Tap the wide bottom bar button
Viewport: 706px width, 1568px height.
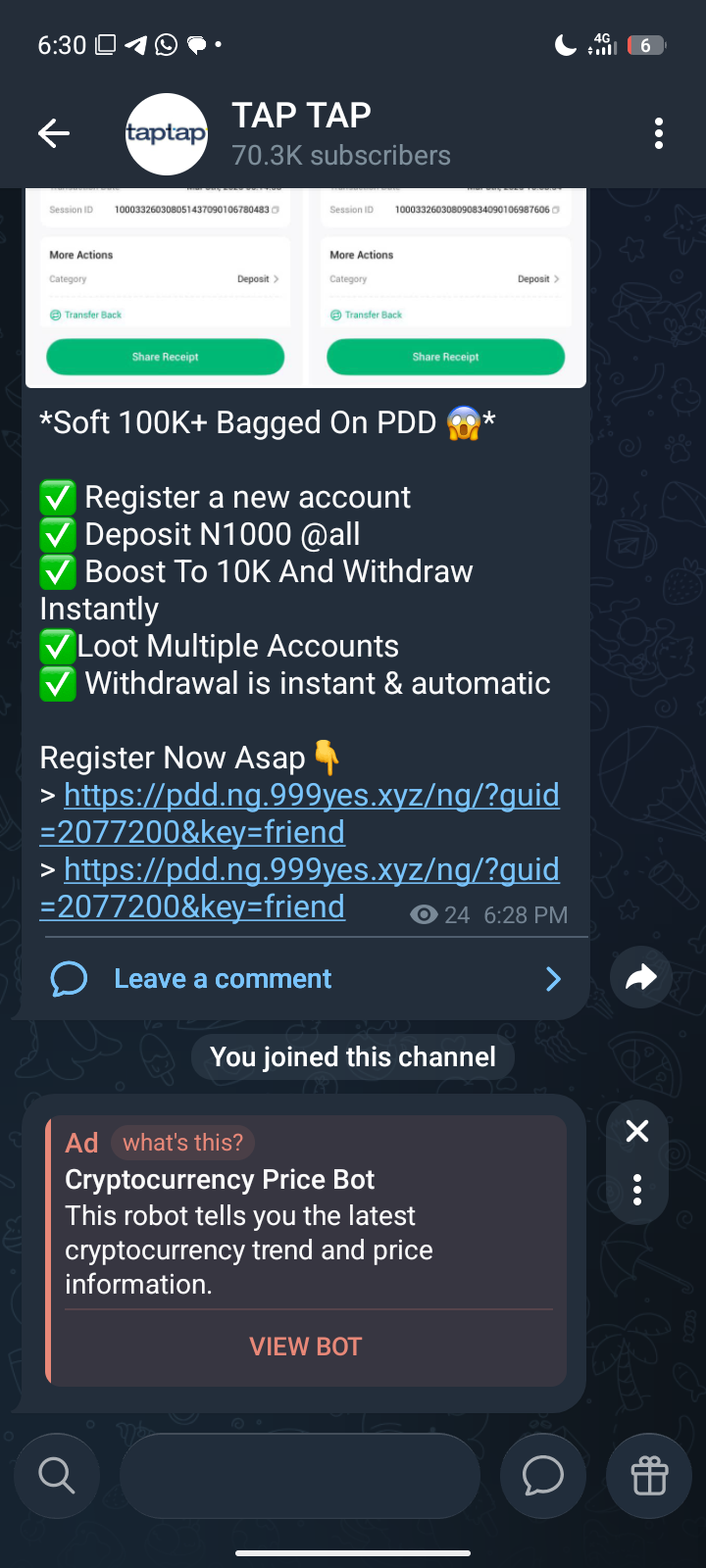point(299,1475)
